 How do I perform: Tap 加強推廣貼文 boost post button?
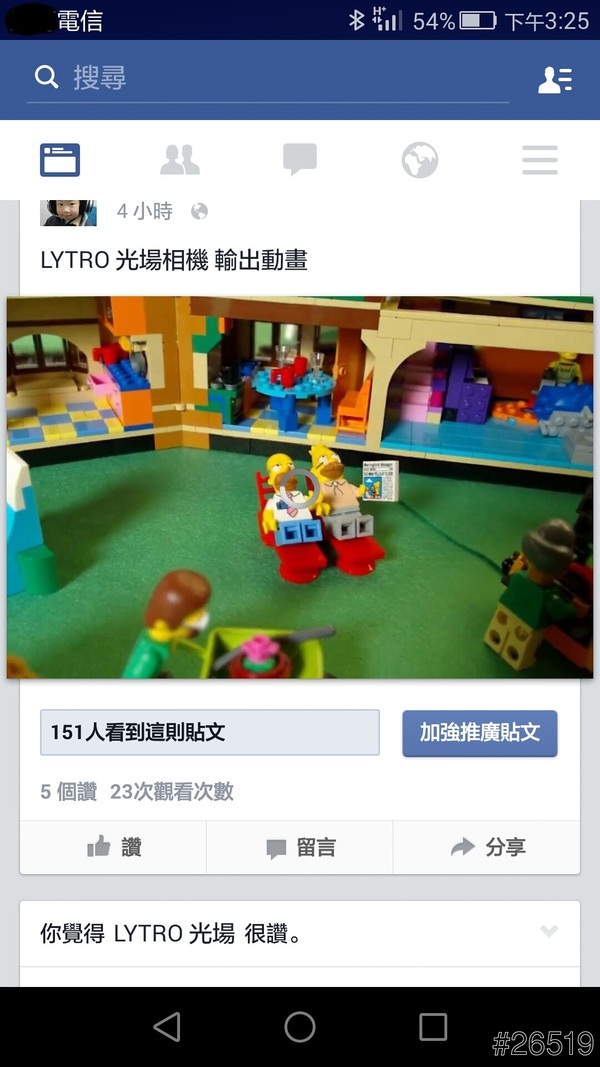tap(479, 732)
